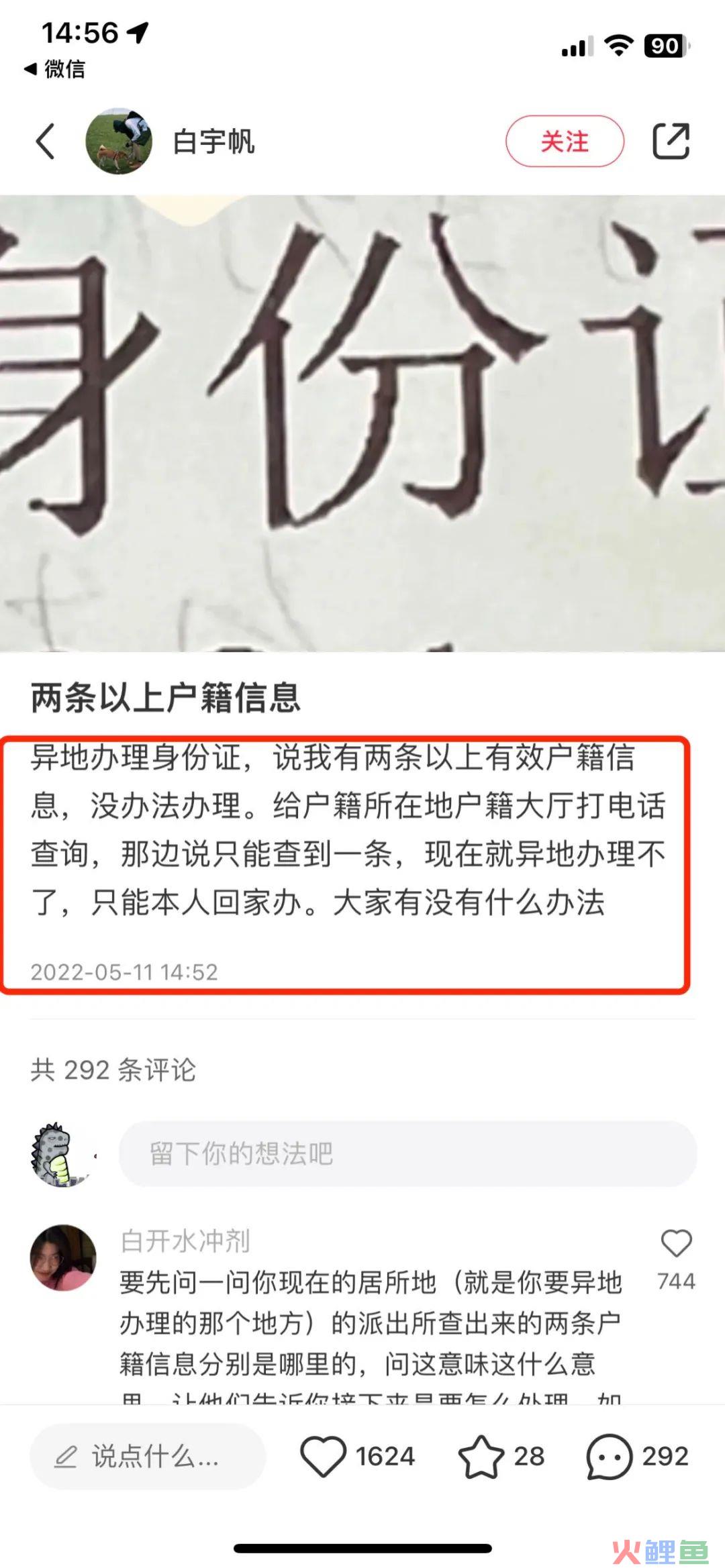
Task: Tap the 说点什么 input at bottom
Action: [148, 1456]
